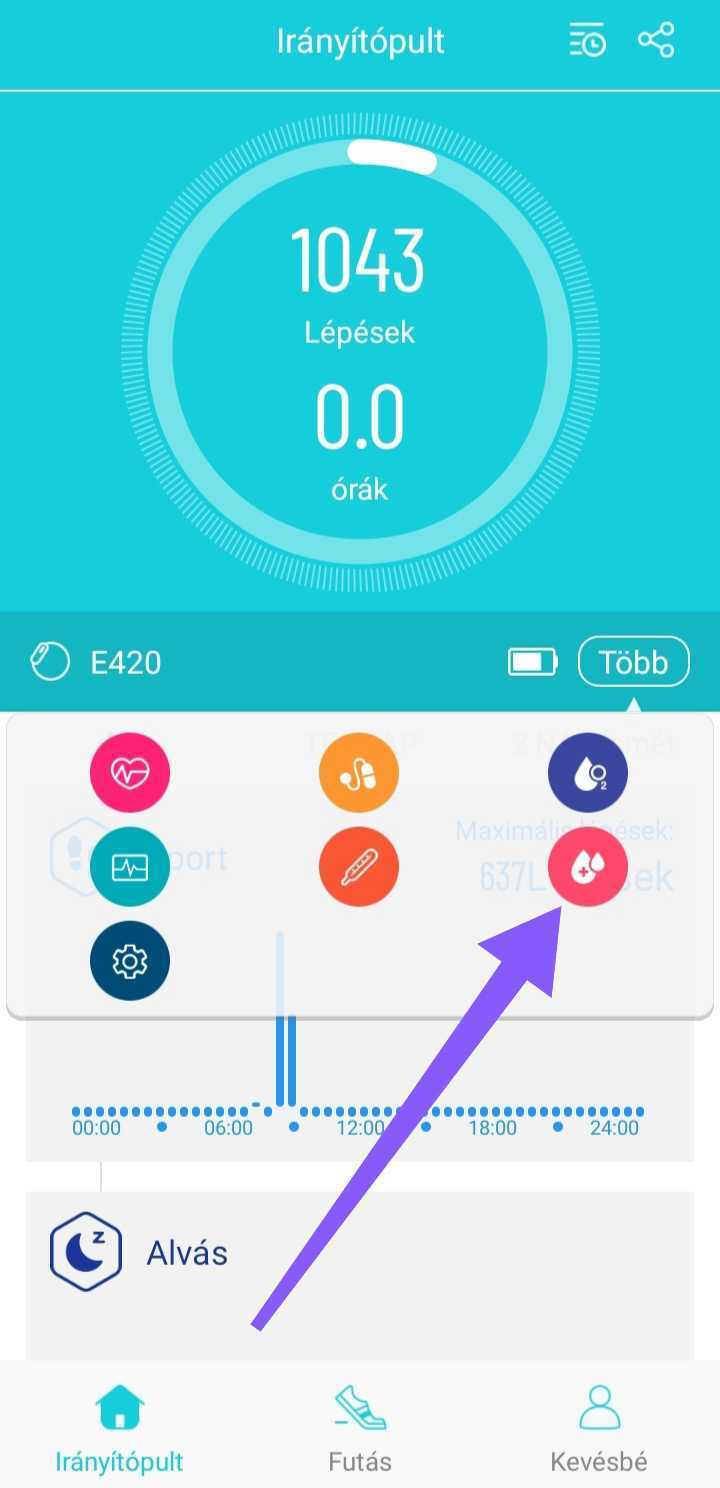This screenshot has width=720, height=1488.
Task: Open the pink blood drop icon
Action: tap(588, 867)
